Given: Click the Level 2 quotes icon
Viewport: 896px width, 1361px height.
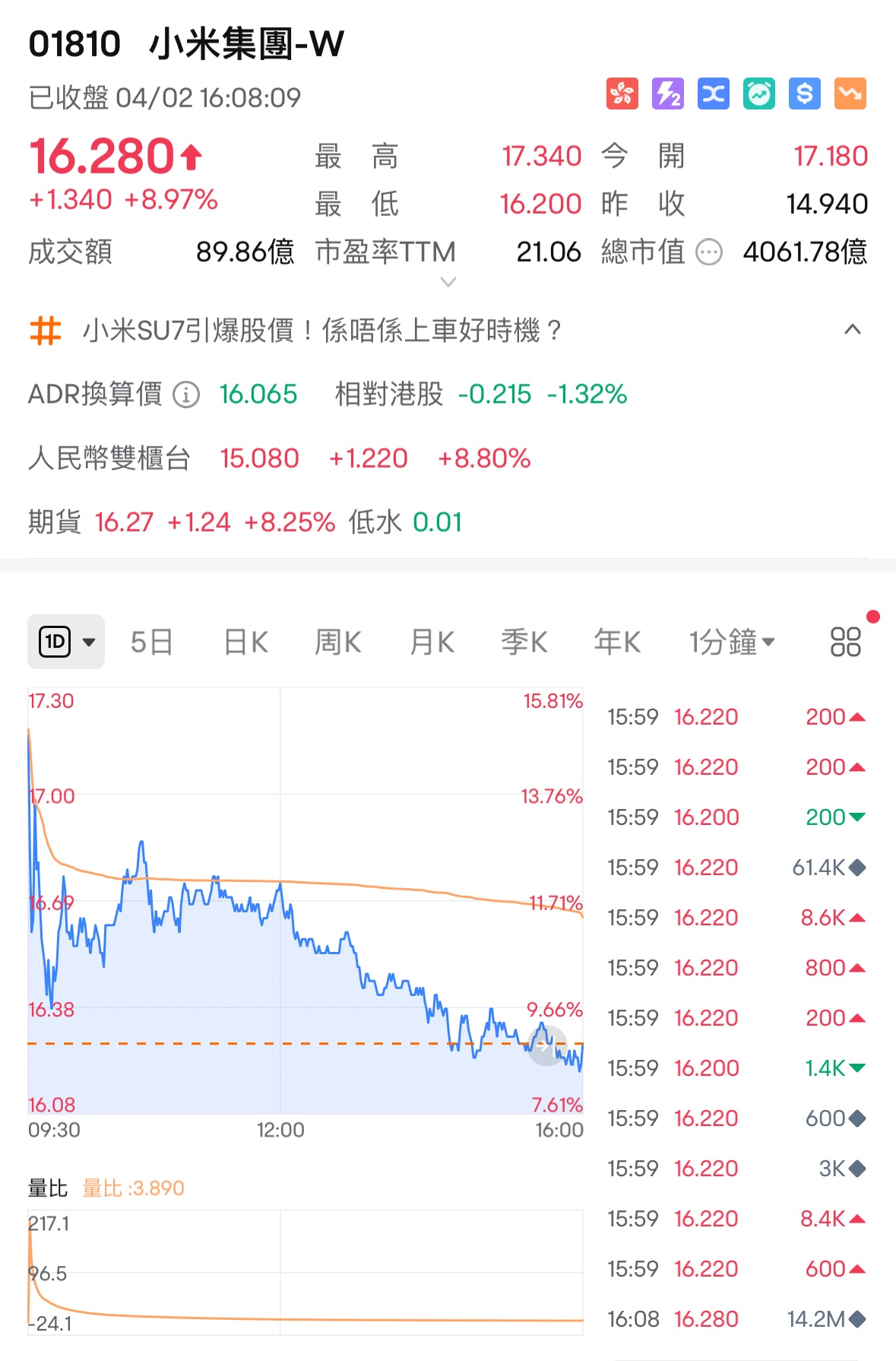Looking at the screenshot, I should tap(667, 93).
